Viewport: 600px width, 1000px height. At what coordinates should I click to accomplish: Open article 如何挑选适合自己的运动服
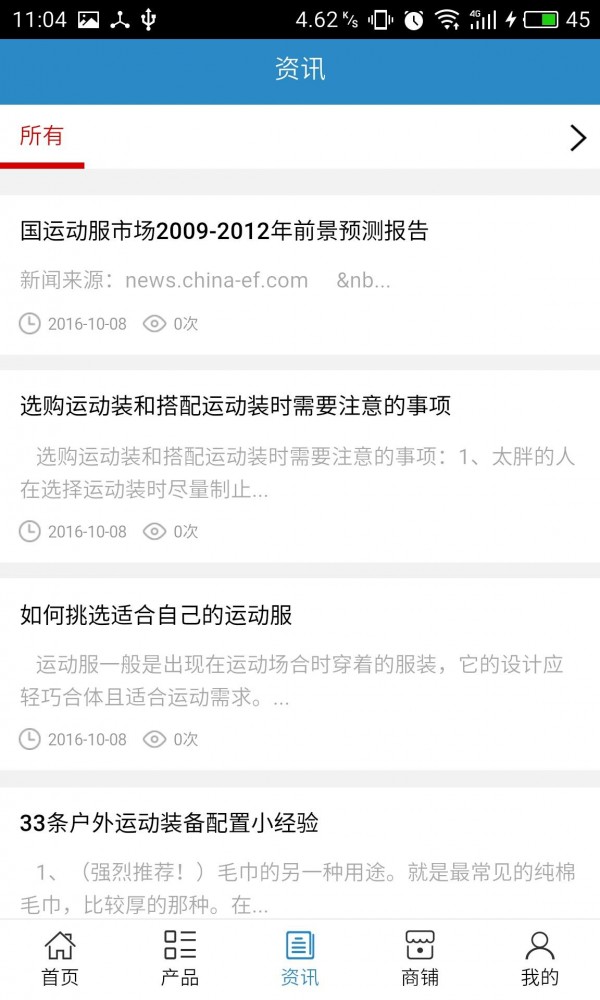coord(300,674)
